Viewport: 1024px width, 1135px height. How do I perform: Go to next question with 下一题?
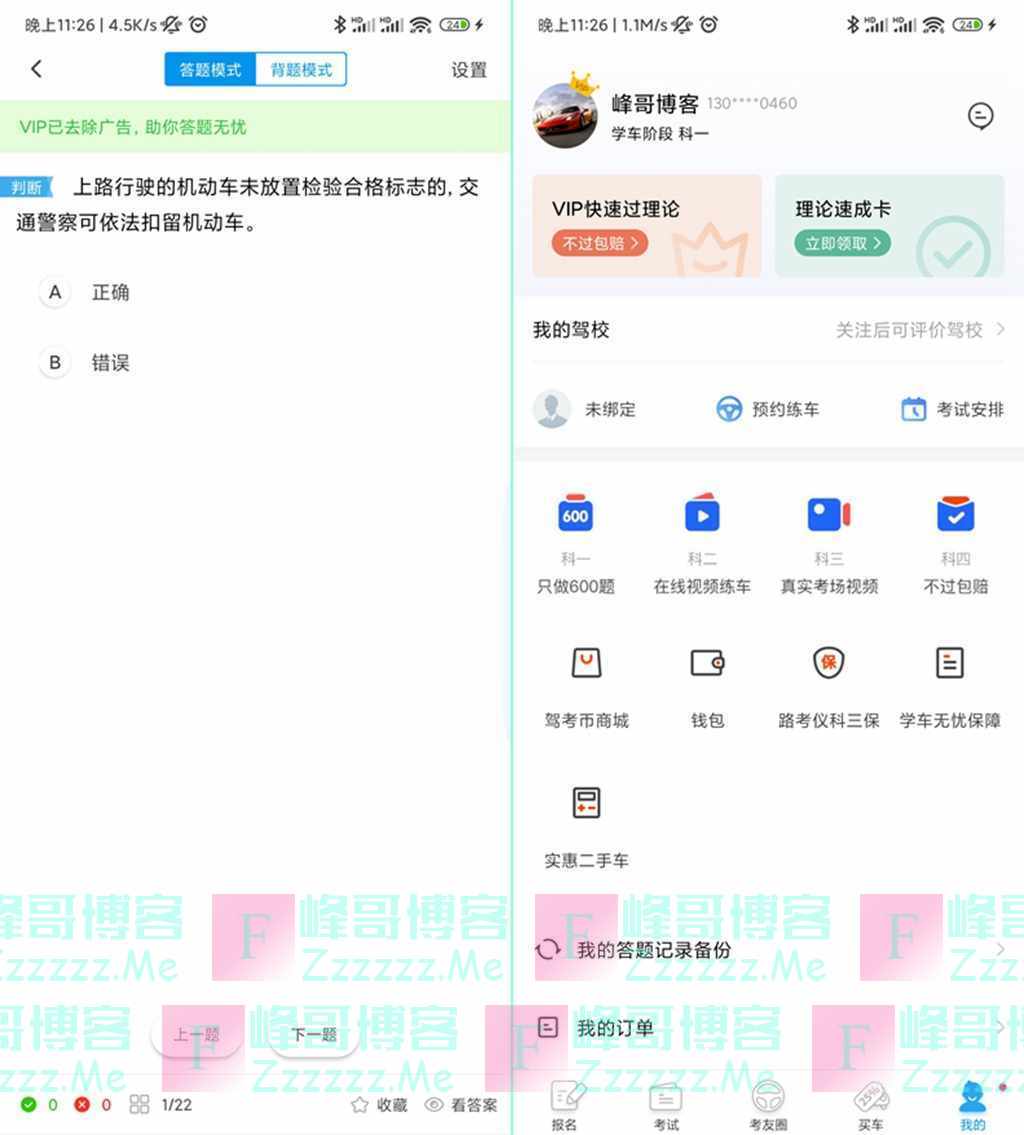coord(313,1035)
